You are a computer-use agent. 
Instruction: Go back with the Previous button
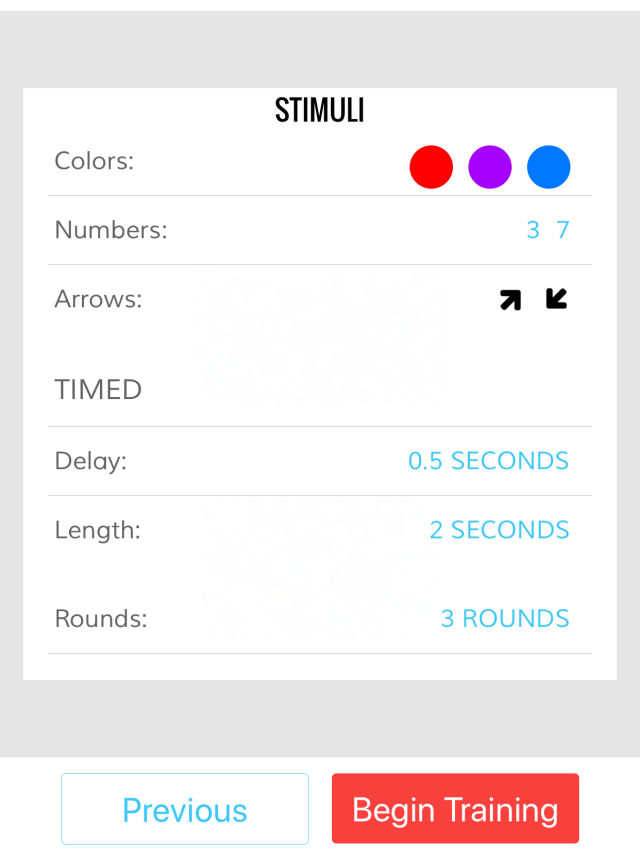click(185, 809)
